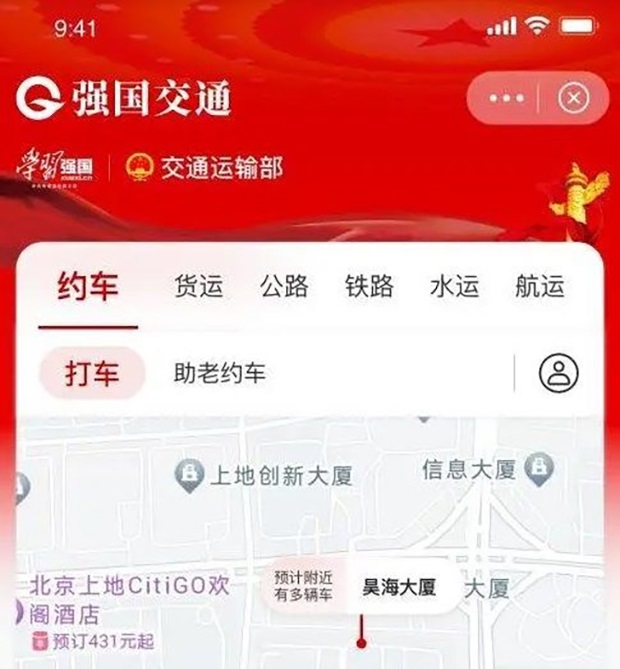620x669 pixels.
Task: Open the 公路 tab
Action: click(284, 287)
